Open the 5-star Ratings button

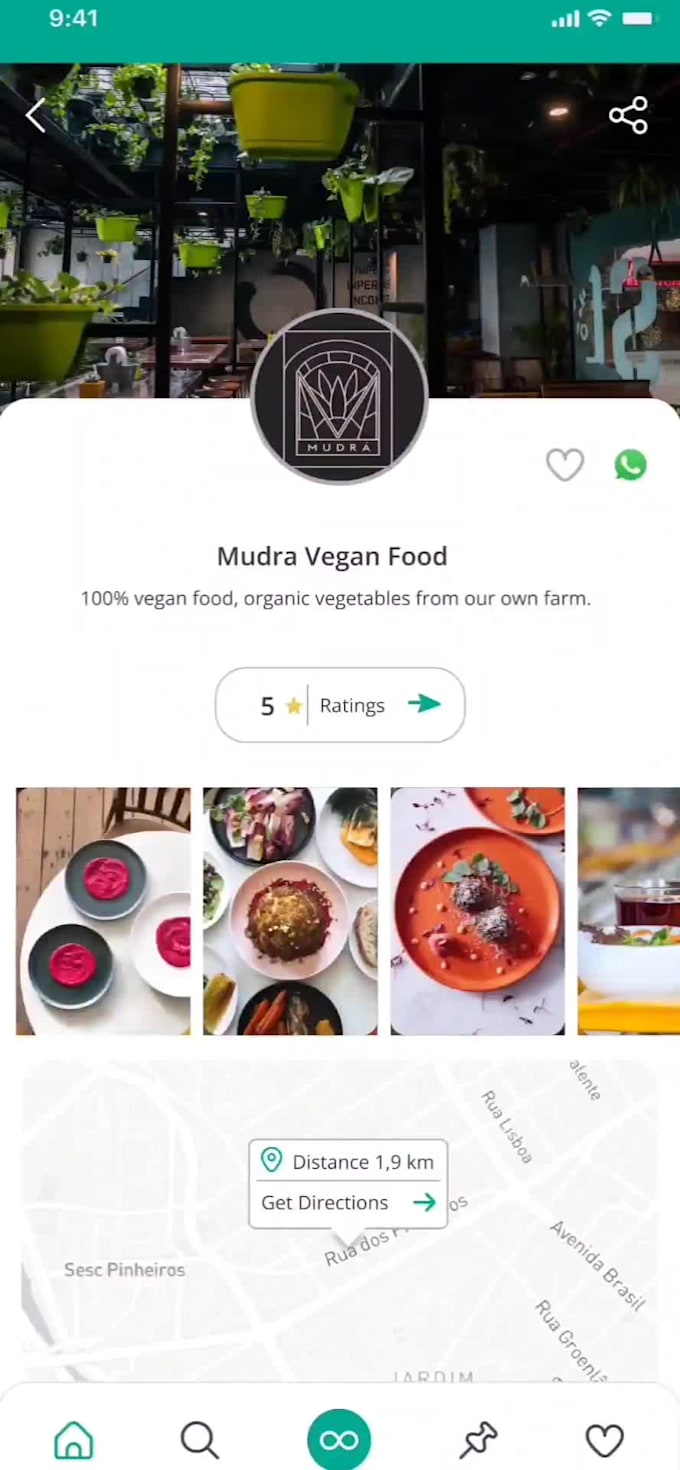(340, 705)
